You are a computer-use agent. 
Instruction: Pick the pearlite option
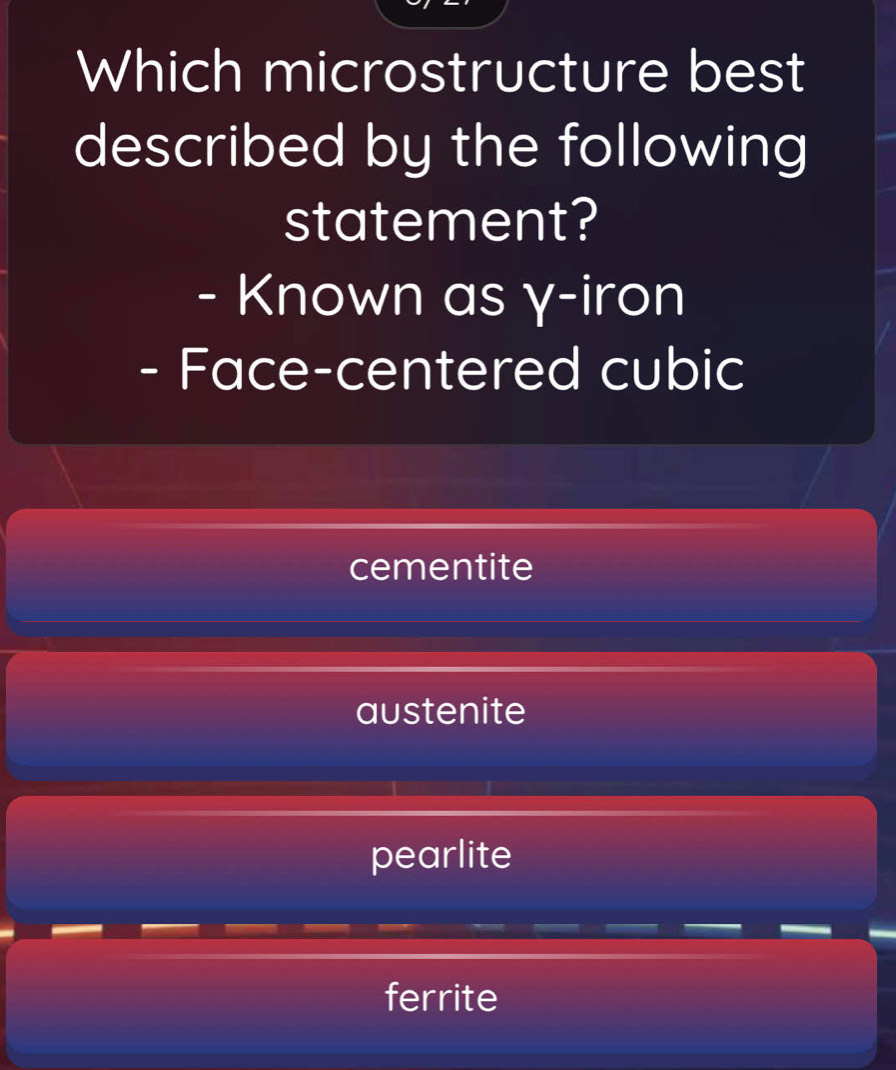[441, 855]
